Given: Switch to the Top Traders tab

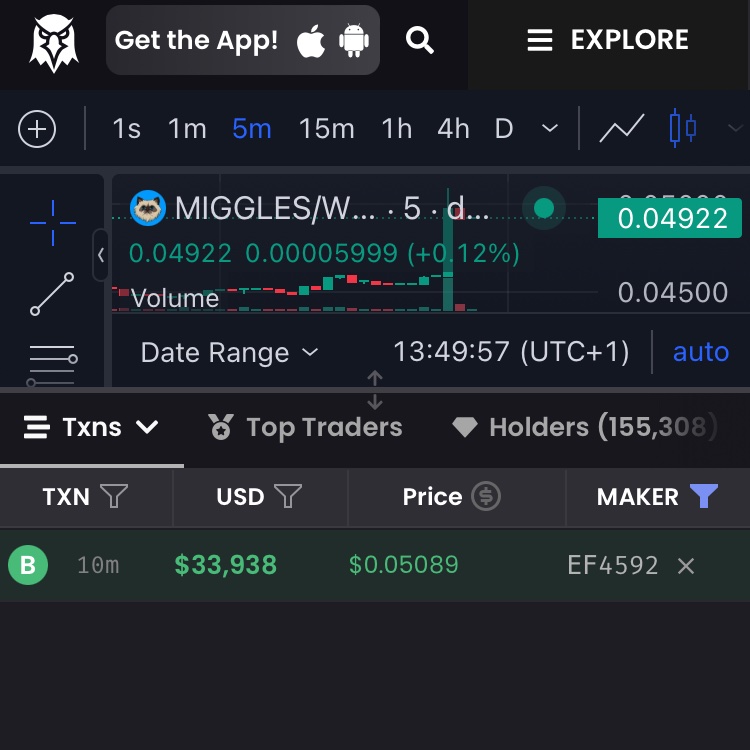Looking at the screenshot, I should click(306, 428).
